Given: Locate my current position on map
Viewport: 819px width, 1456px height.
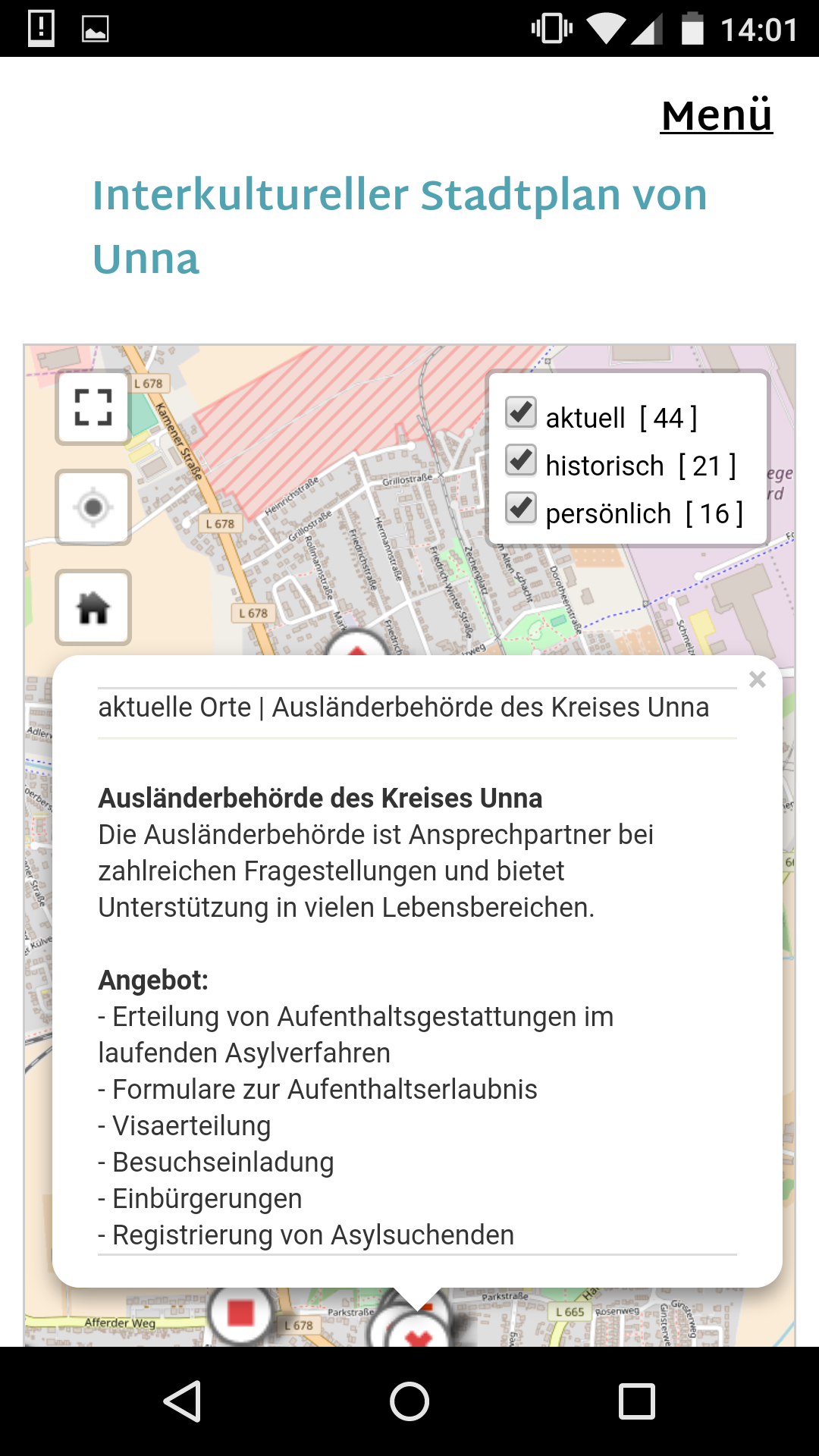Looking at the screenshot, I should point(93,507).
